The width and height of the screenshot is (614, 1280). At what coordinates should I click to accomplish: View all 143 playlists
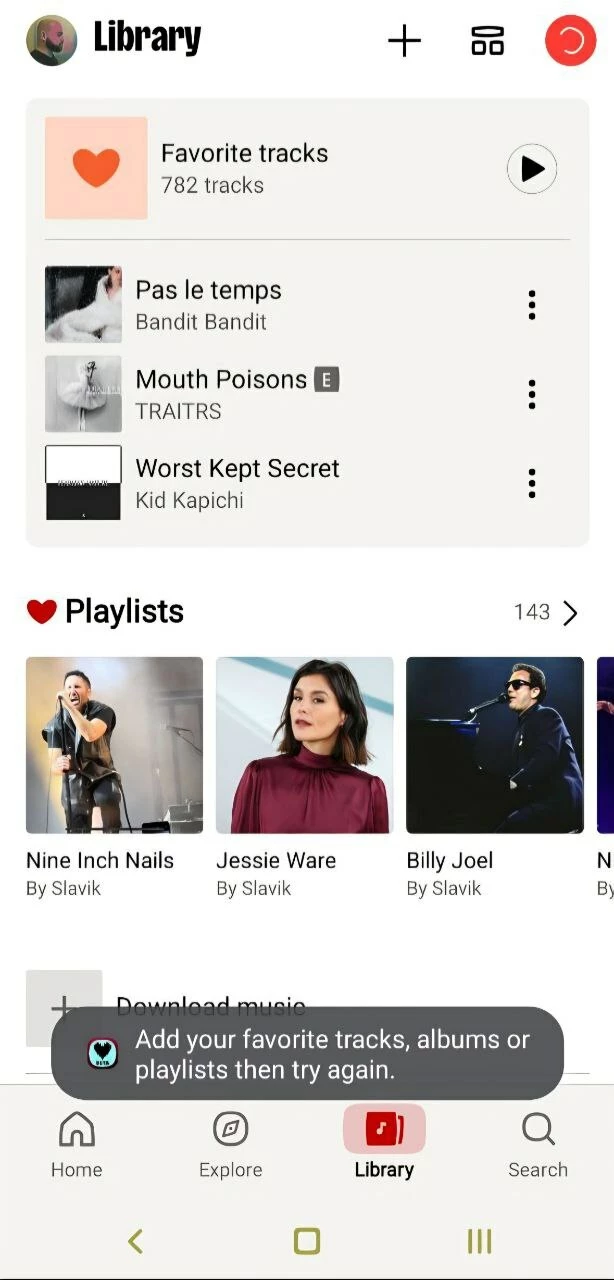point(546,612)
